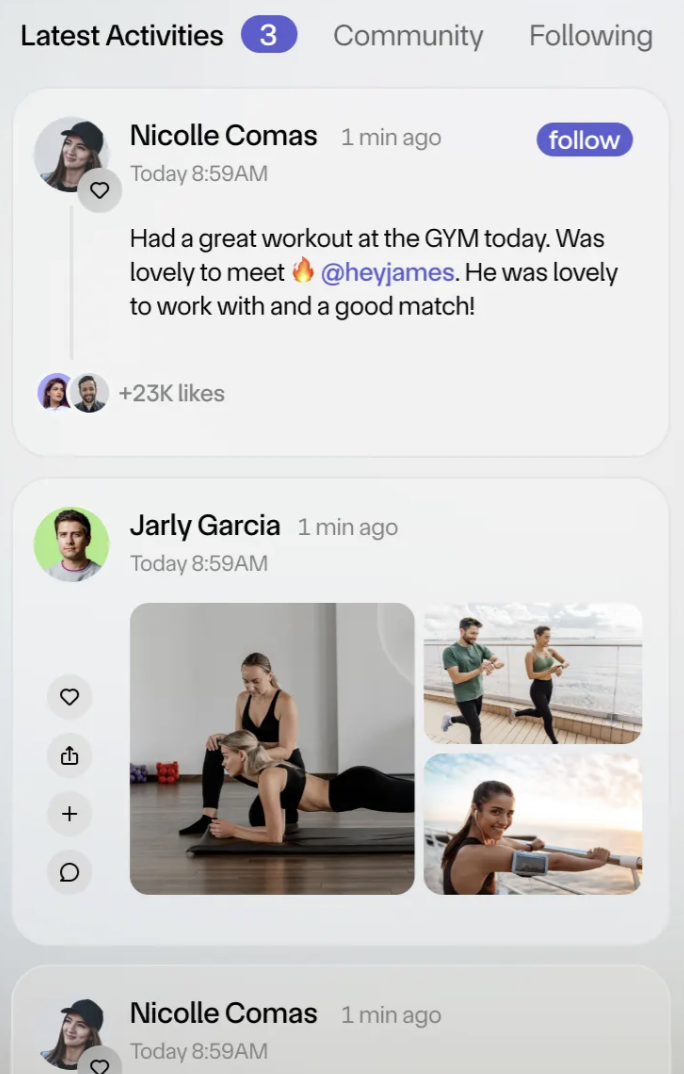
Task: Switch to the Following tab
Action: [x=590, y=36]
